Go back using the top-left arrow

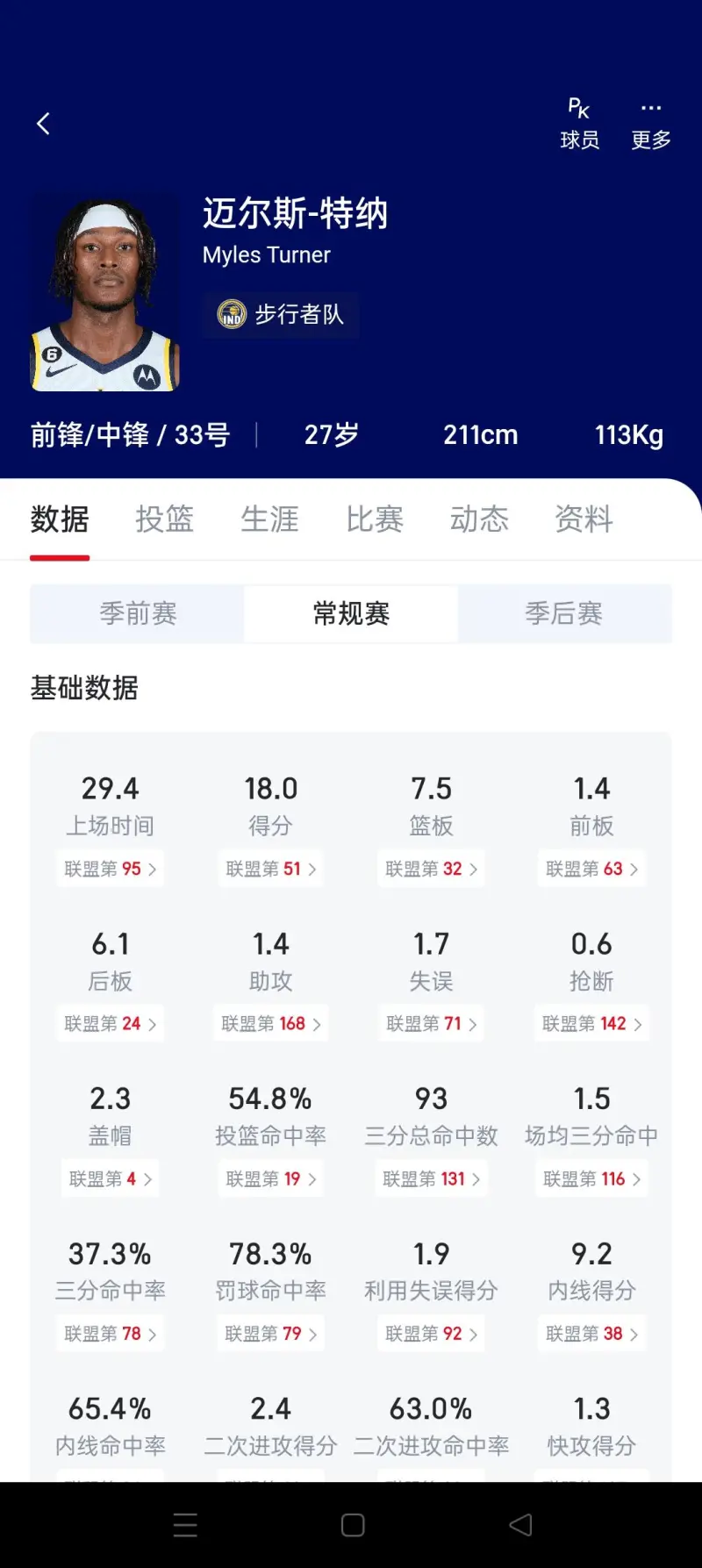tap(43, 124)
